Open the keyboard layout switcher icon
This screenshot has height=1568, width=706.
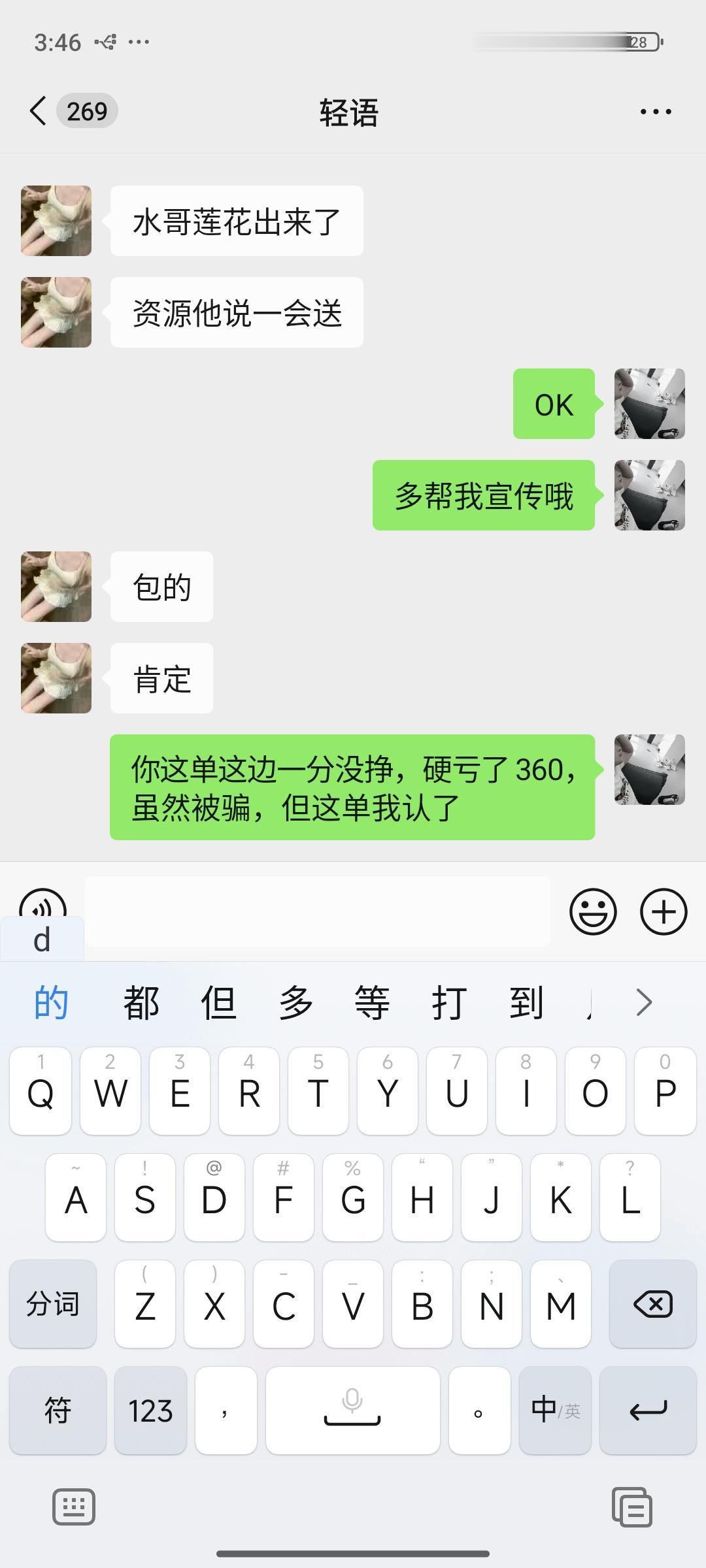pyautogui.click(x=73, y=1507)
